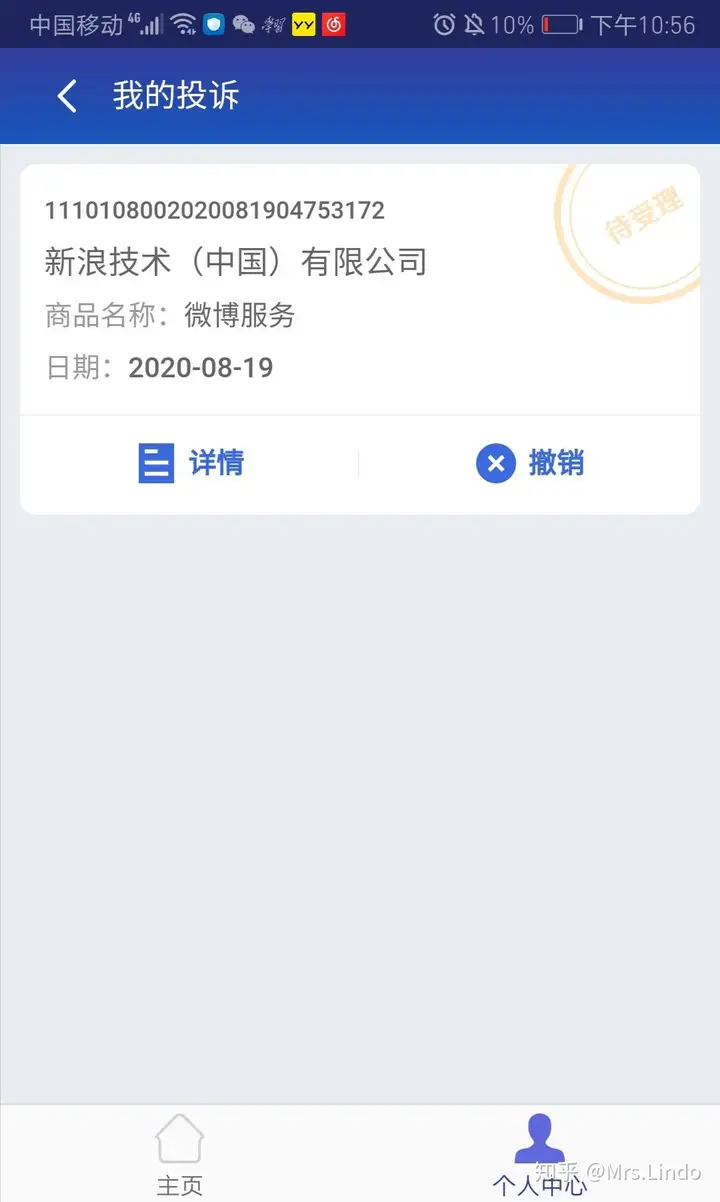
Task: Go back from 我的投诉 page
Action: pyautogui.click(x=67, y=97)
